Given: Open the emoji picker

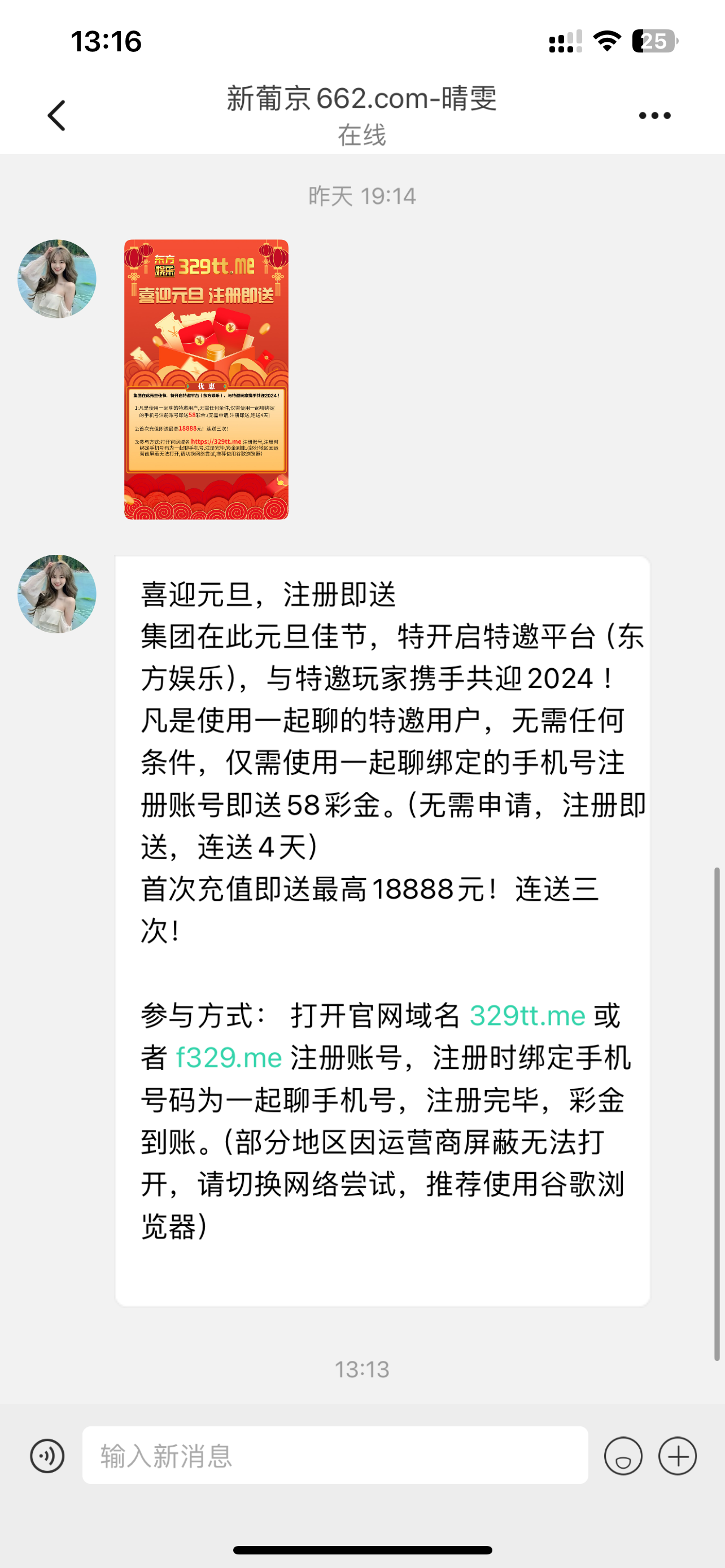Looking at the screenshot, I should pyautogui.click(x=623, y=1456).
